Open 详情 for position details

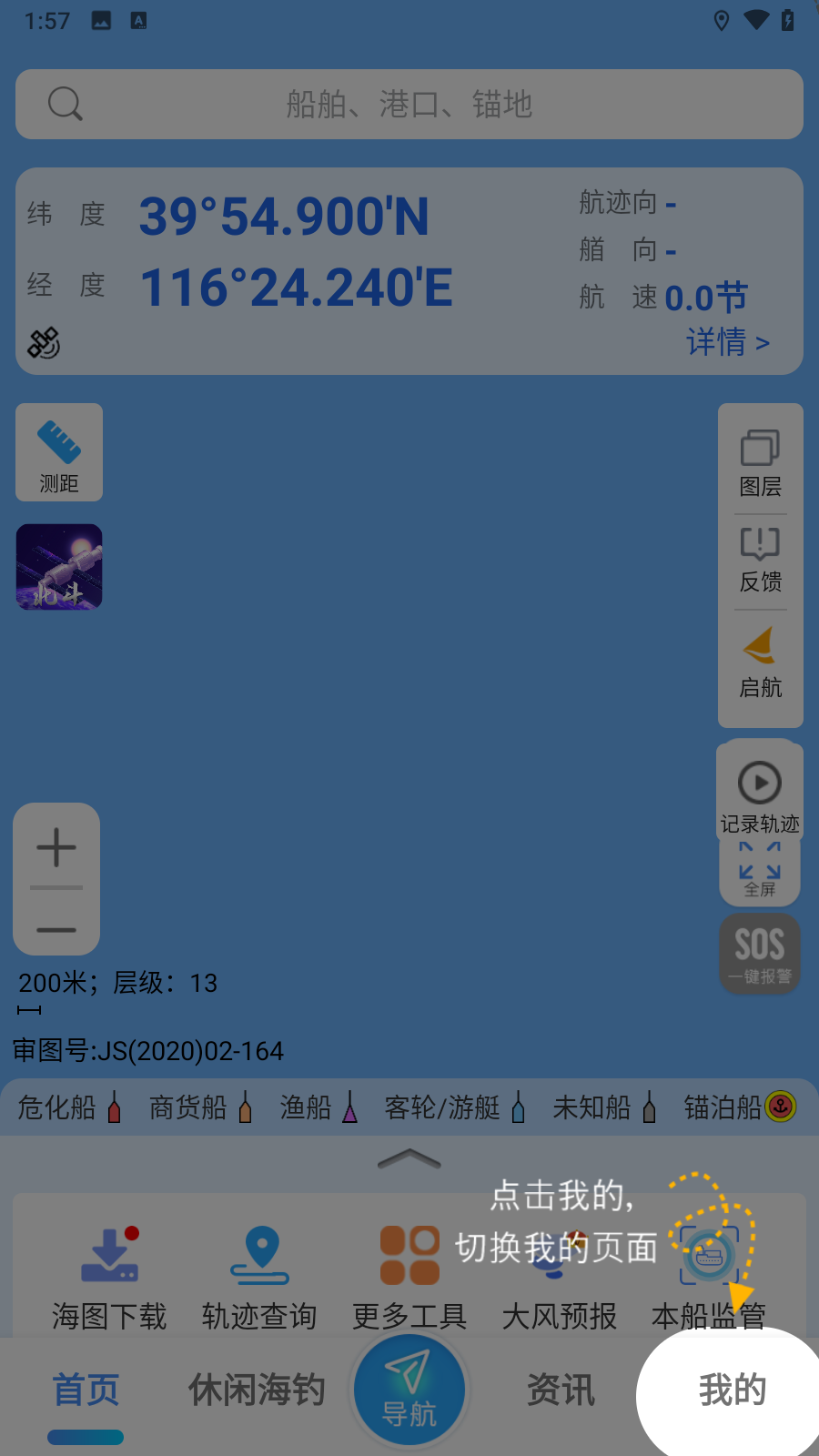[x=727, y=342]
